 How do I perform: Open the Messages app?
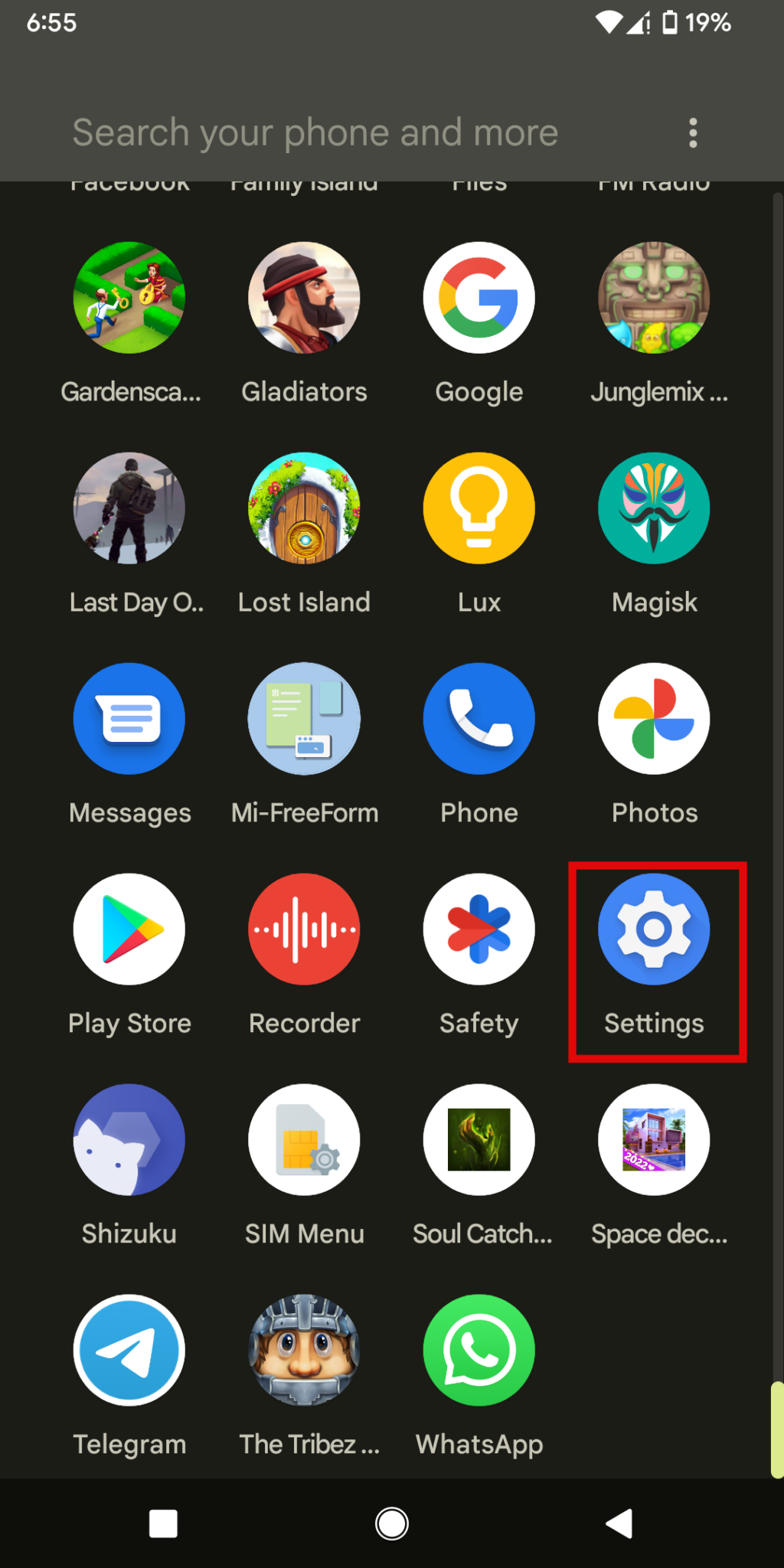[129, 718]
